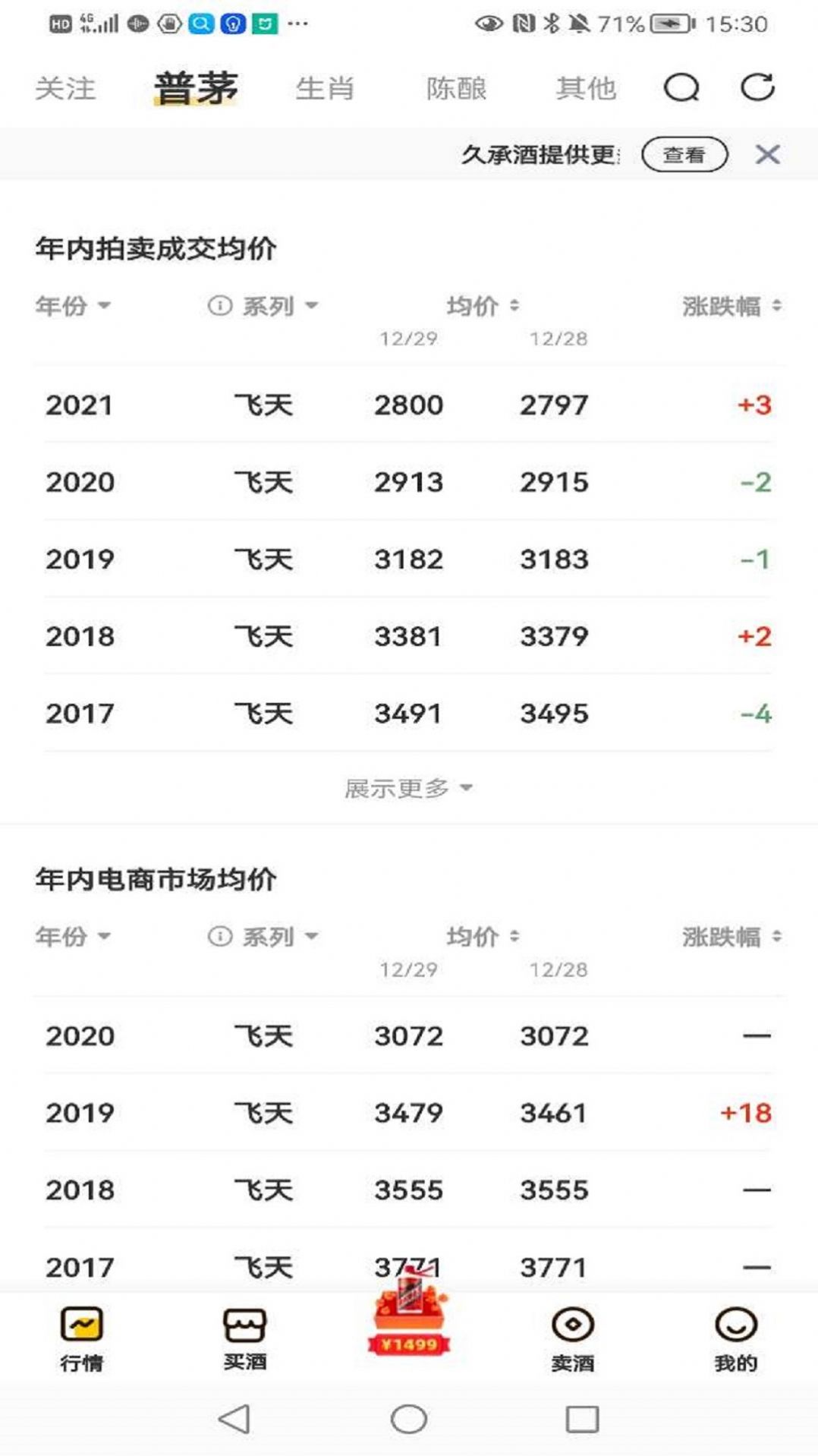Image resolution: width=818 pixels, height=1456 pixels.
Task: Open the 2021 飞天 auction price row
Action: point(408,405)
